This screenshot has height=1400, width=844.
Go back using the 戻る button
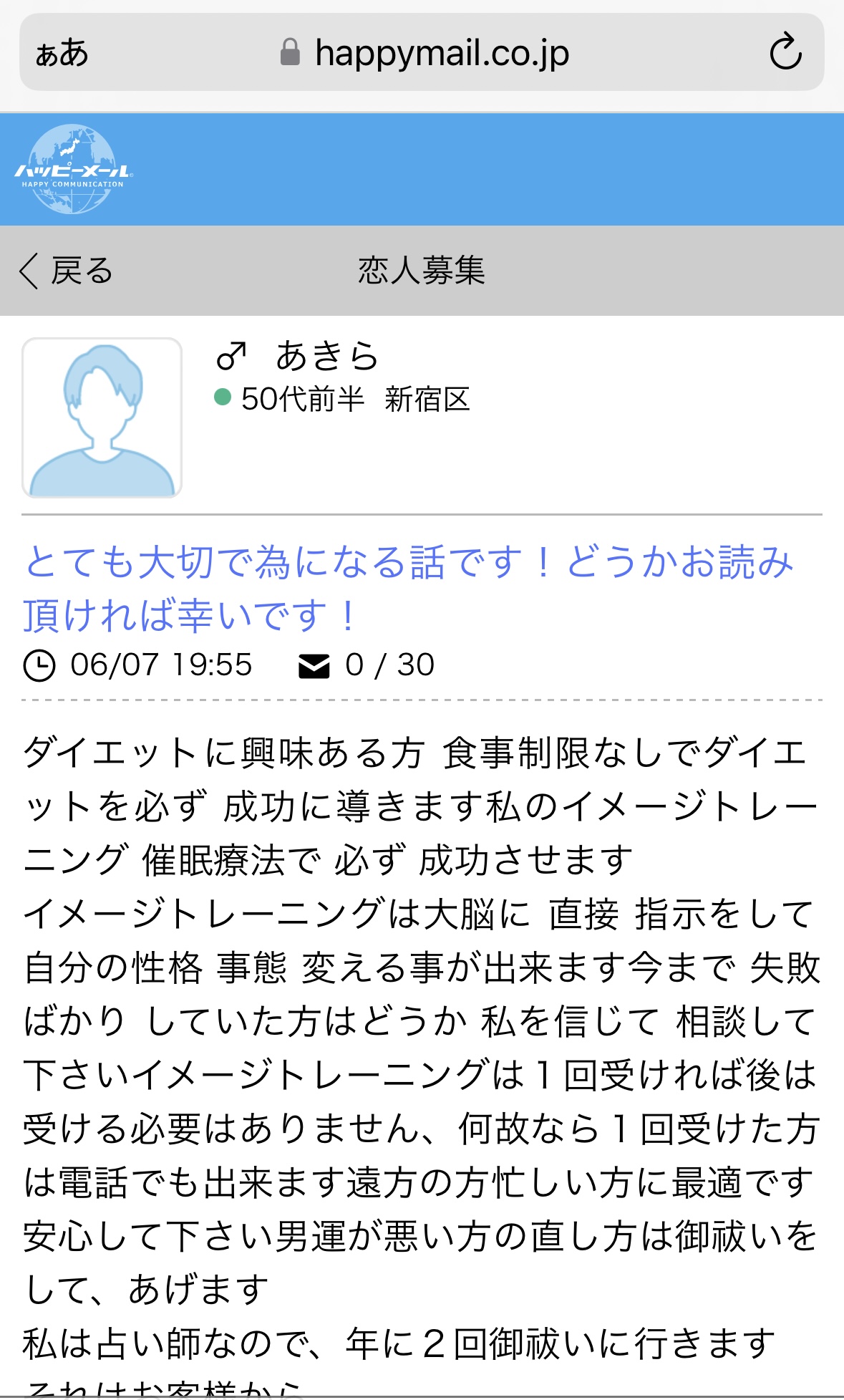pos(66,271)
